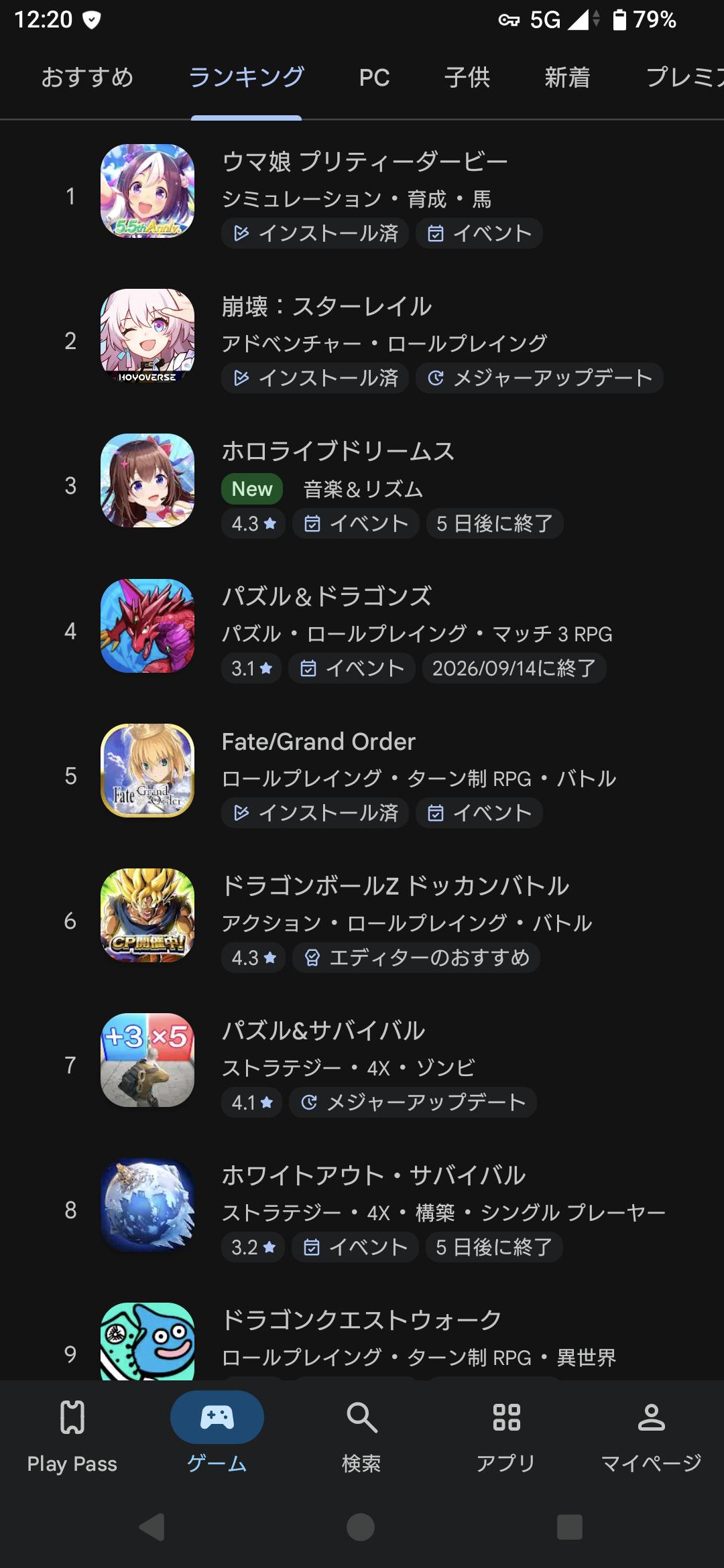The image size is (724, 1568).
Task: Open ホワイトアウト・サバイバル listing
Action: pos(362,1210)
